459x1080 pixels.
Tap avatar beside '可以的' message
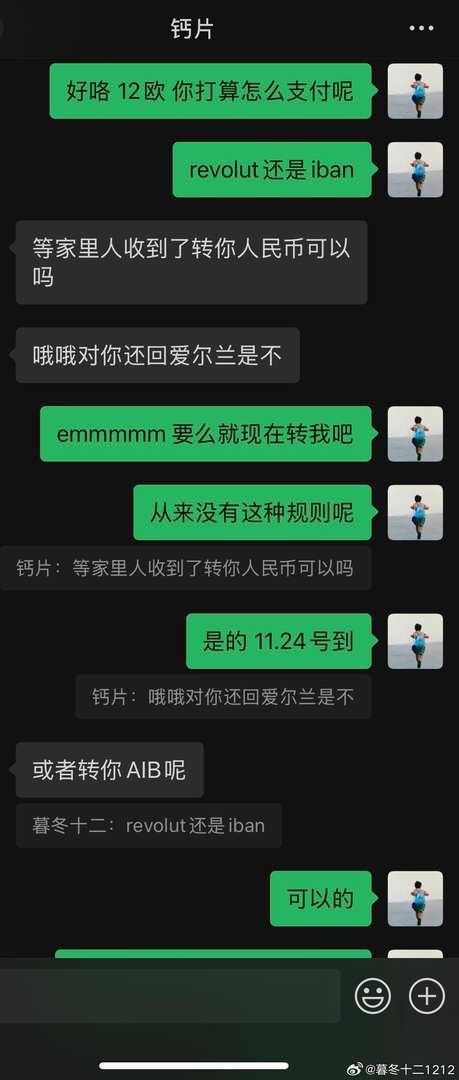[x=416, y=898]
